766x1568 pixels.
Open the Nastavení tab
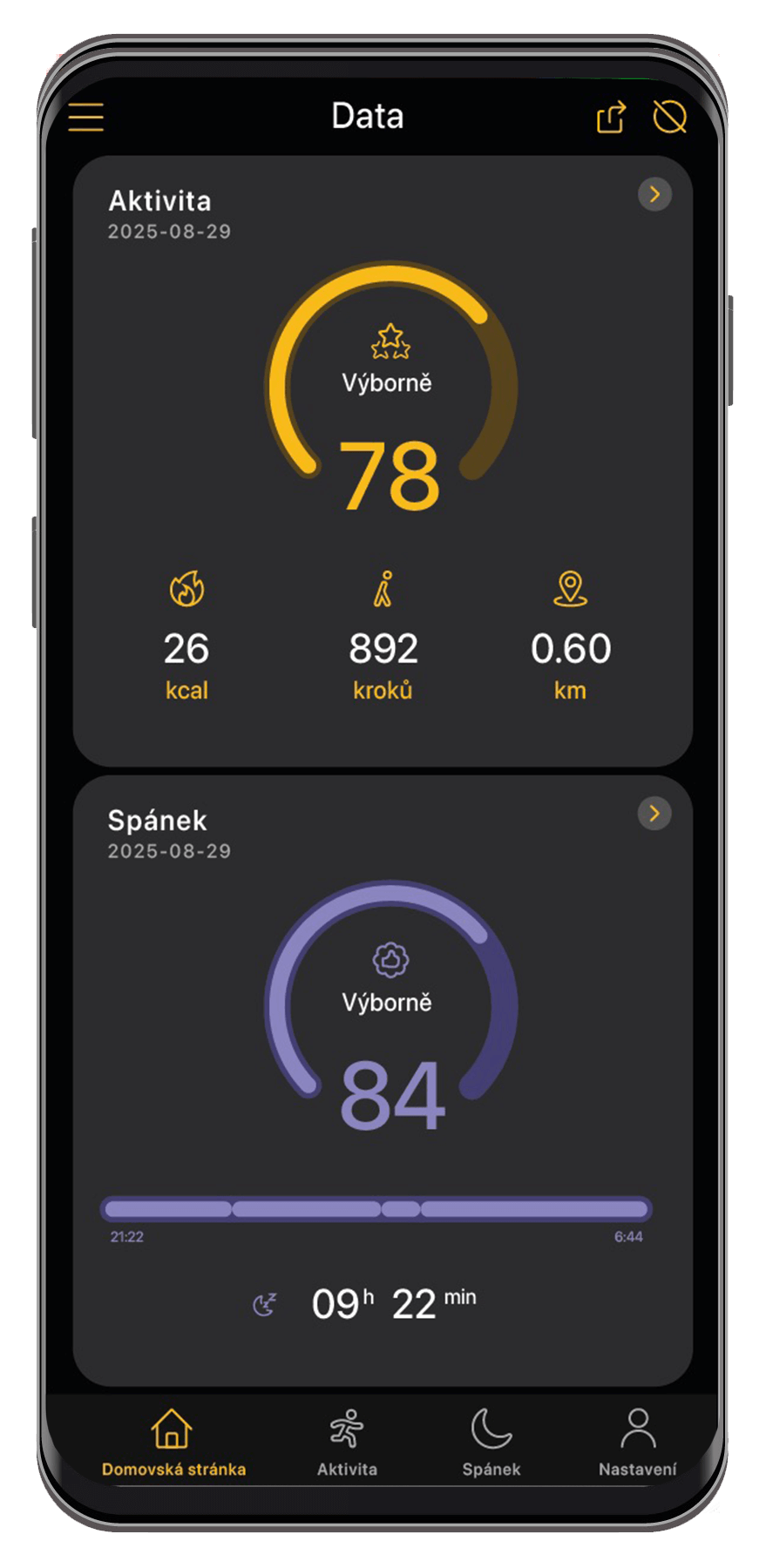pos(637,1443)
